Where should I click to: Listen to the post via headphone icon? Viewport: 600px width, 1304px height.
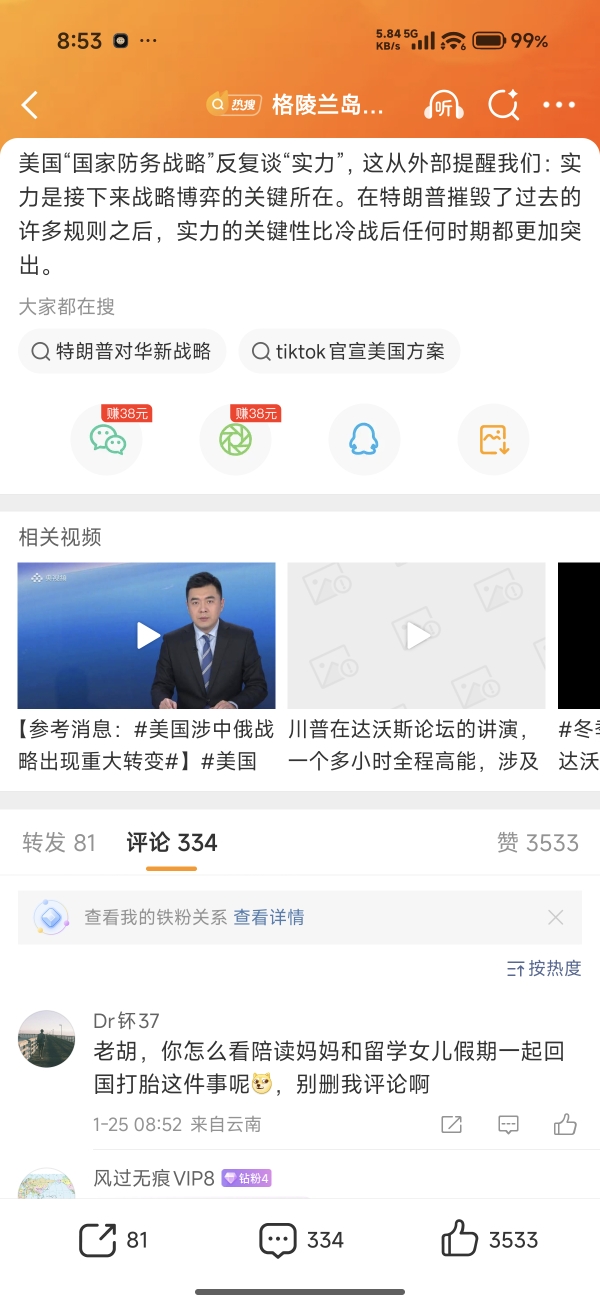[x=443, y=105]
